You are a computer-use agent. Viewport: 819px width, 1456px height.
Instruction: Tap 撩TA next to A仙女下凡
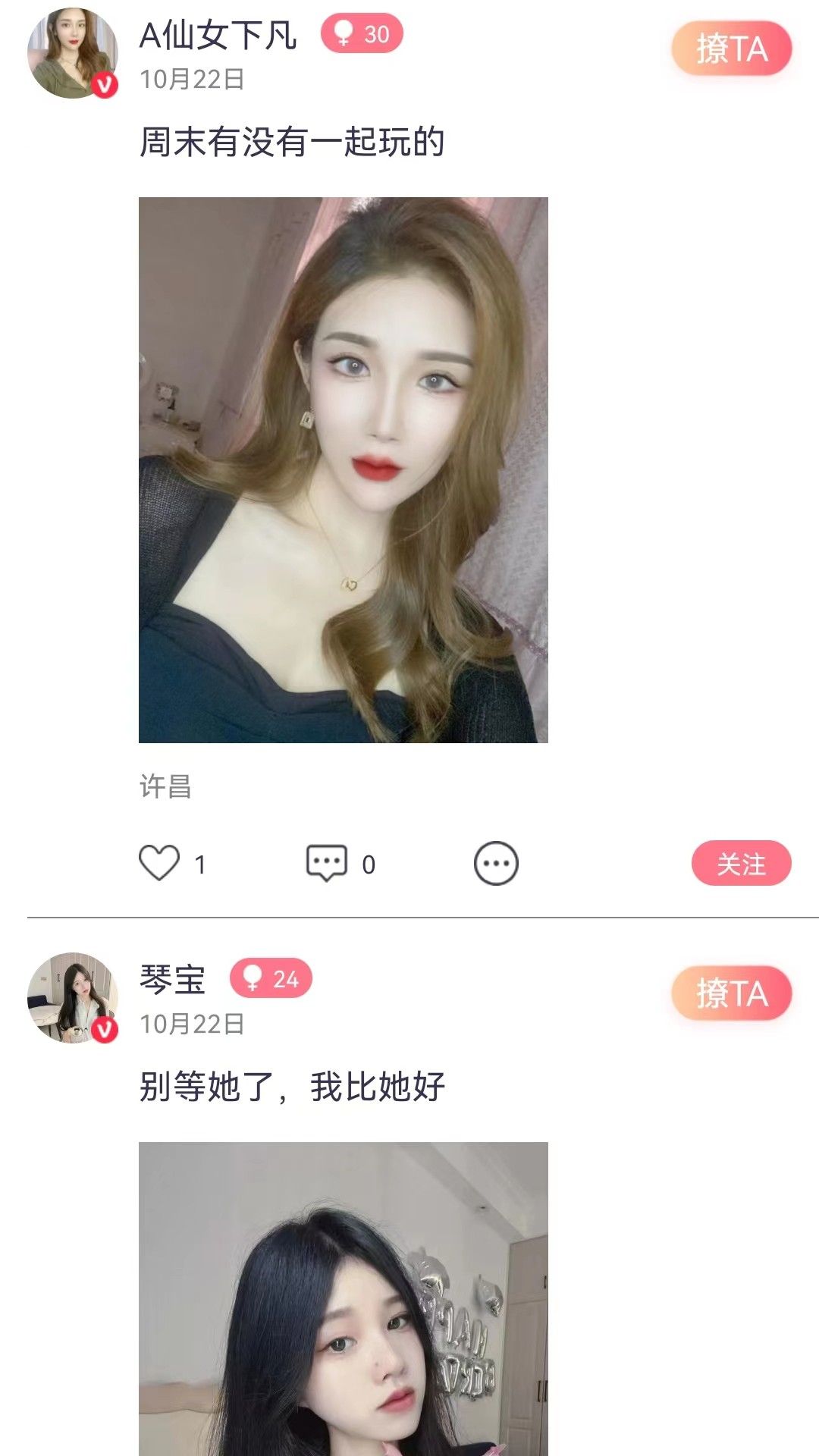(x=731, y=49)
